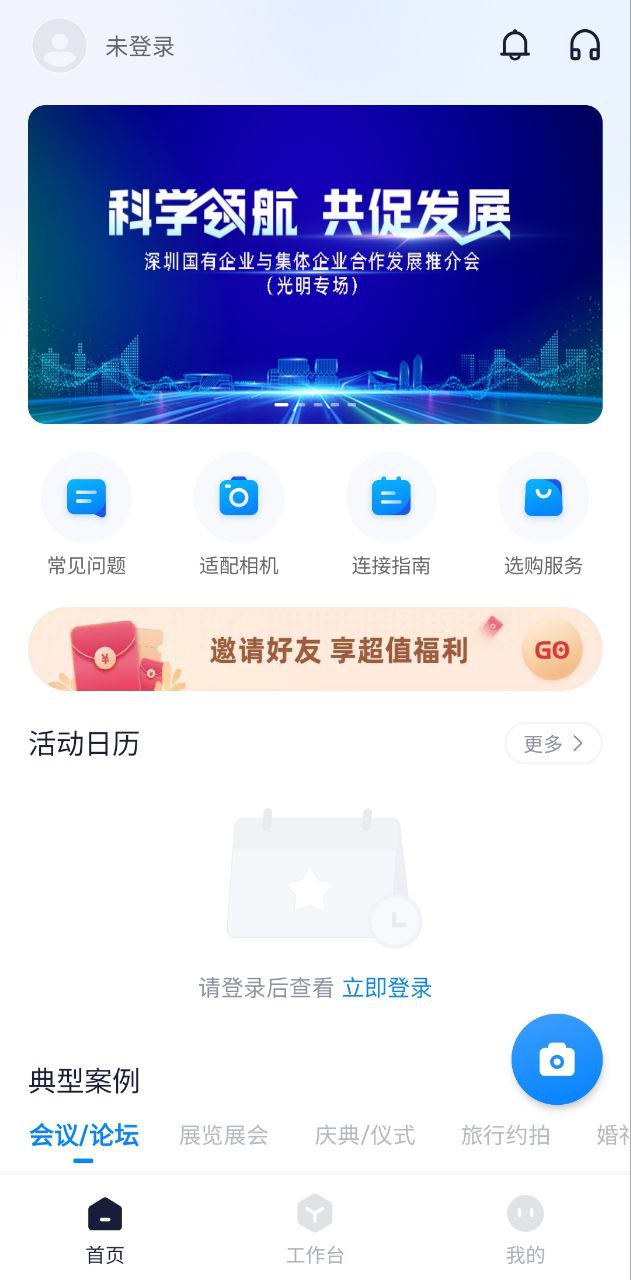Image resolution: width=631 pixels, height=1280 pixels.
Task: Tap the 邀请好友 享超值福利 banner
Action: (x=315, y=650)
